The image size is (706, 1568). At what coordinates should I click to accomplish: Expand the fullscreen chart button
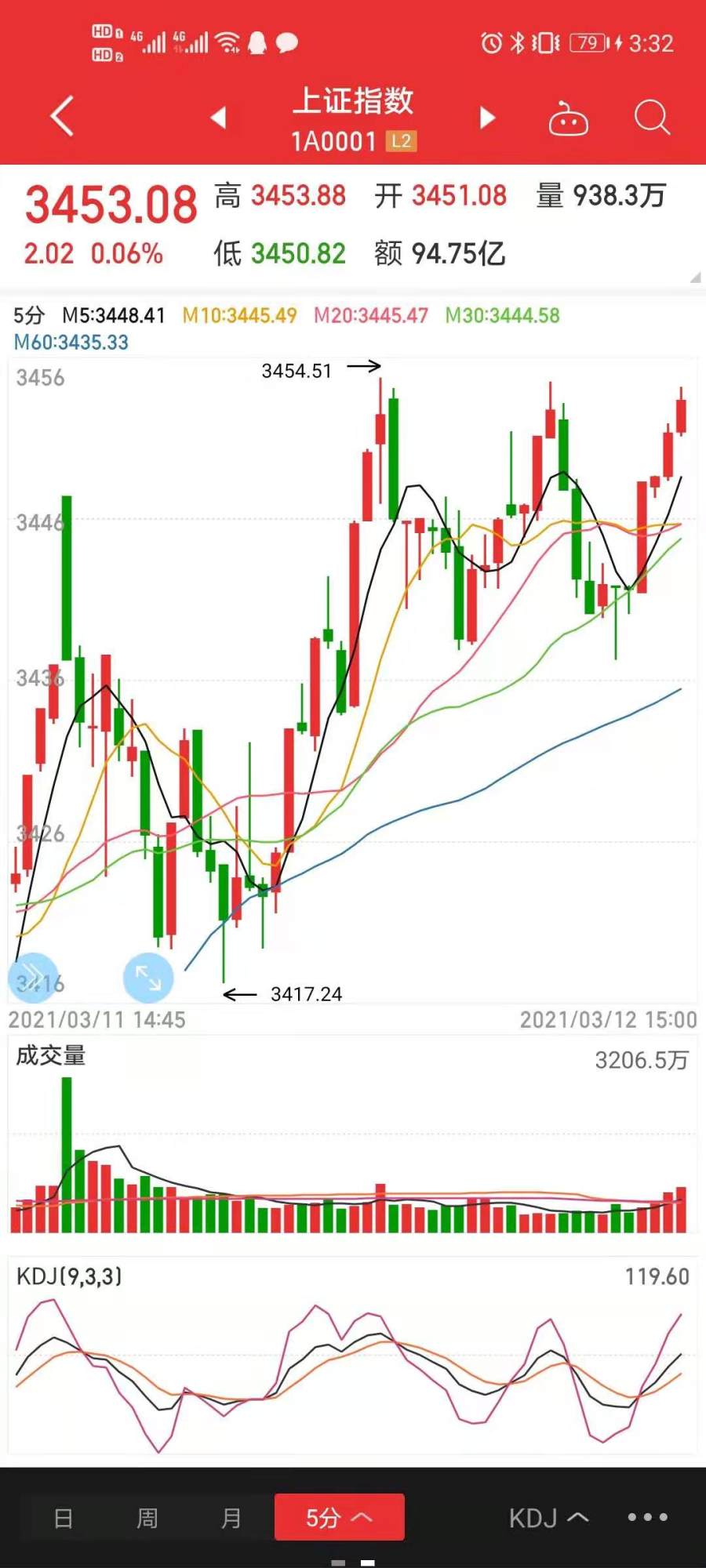pyautogui.click(x=148, y=978)
